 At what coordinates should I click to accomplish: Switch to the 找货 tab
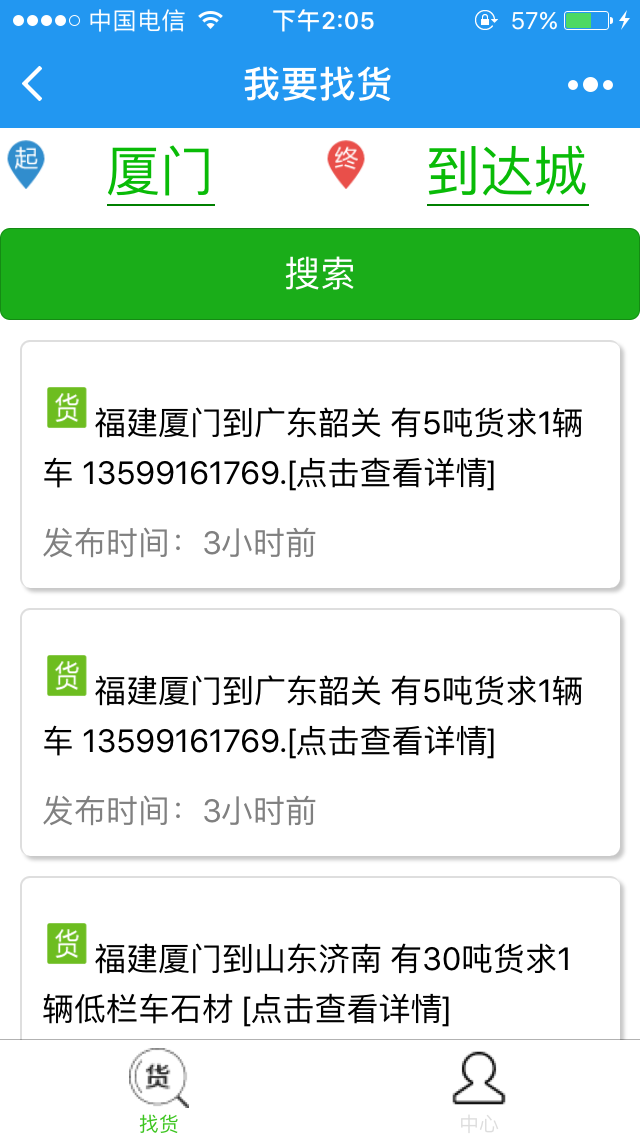[x=159, y=1089]
